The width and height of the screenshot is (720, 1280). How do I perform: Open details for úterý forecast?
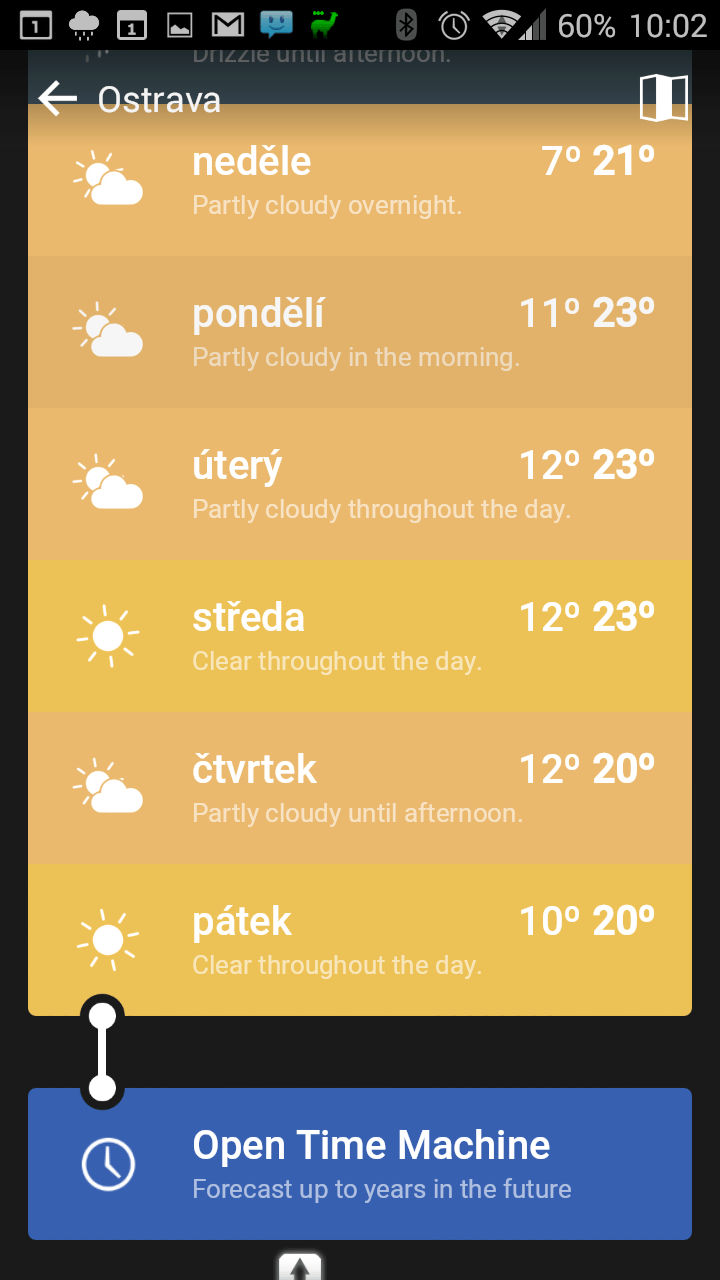[360, 484]
